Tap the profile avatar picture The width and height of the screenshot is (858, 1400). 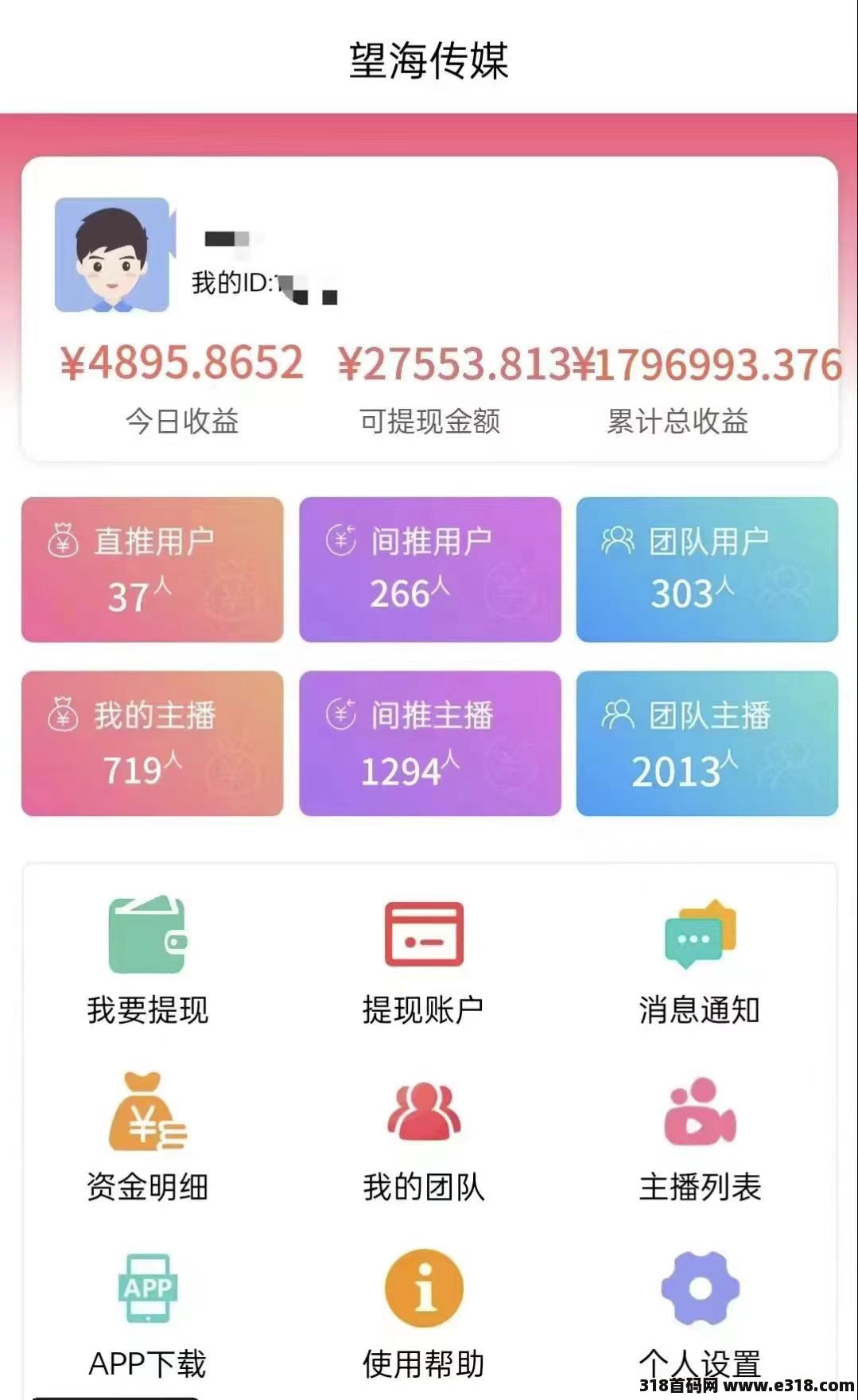tap(112, 255)
